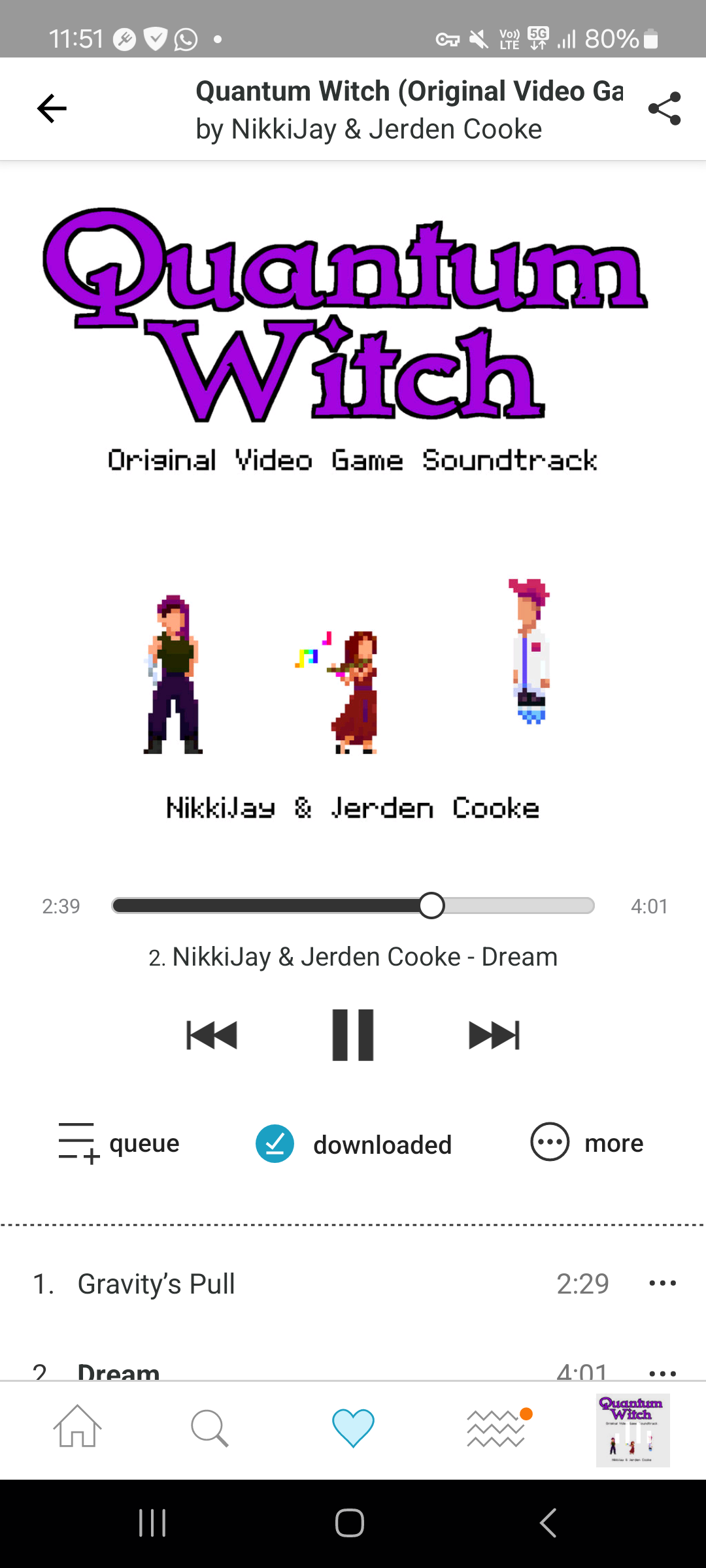Open options for Gravity's Pull track
706x1568 pixels.
click(x=662, y=1284)
